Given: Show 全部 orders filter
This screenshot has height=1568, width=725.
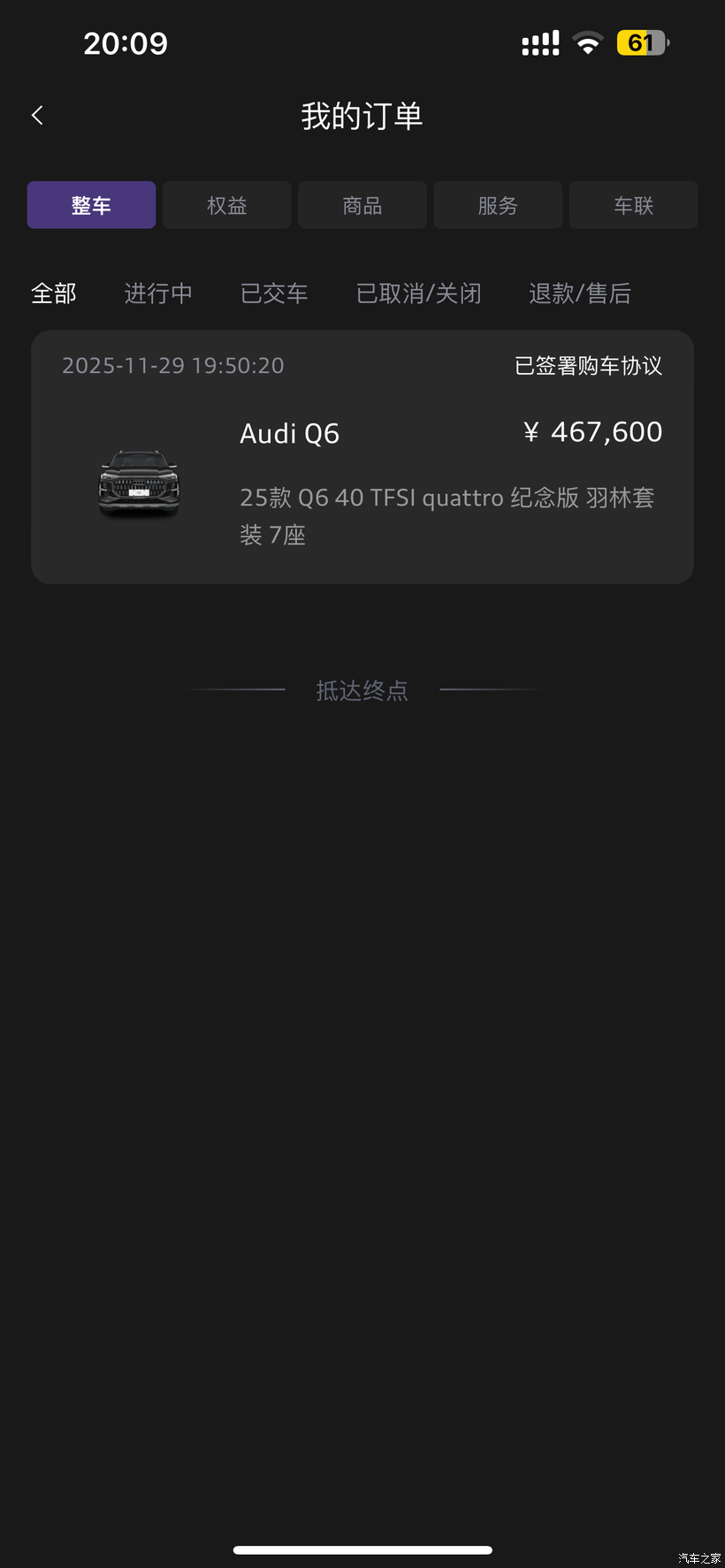Looking at the screenshot, I should pos(54,293).
